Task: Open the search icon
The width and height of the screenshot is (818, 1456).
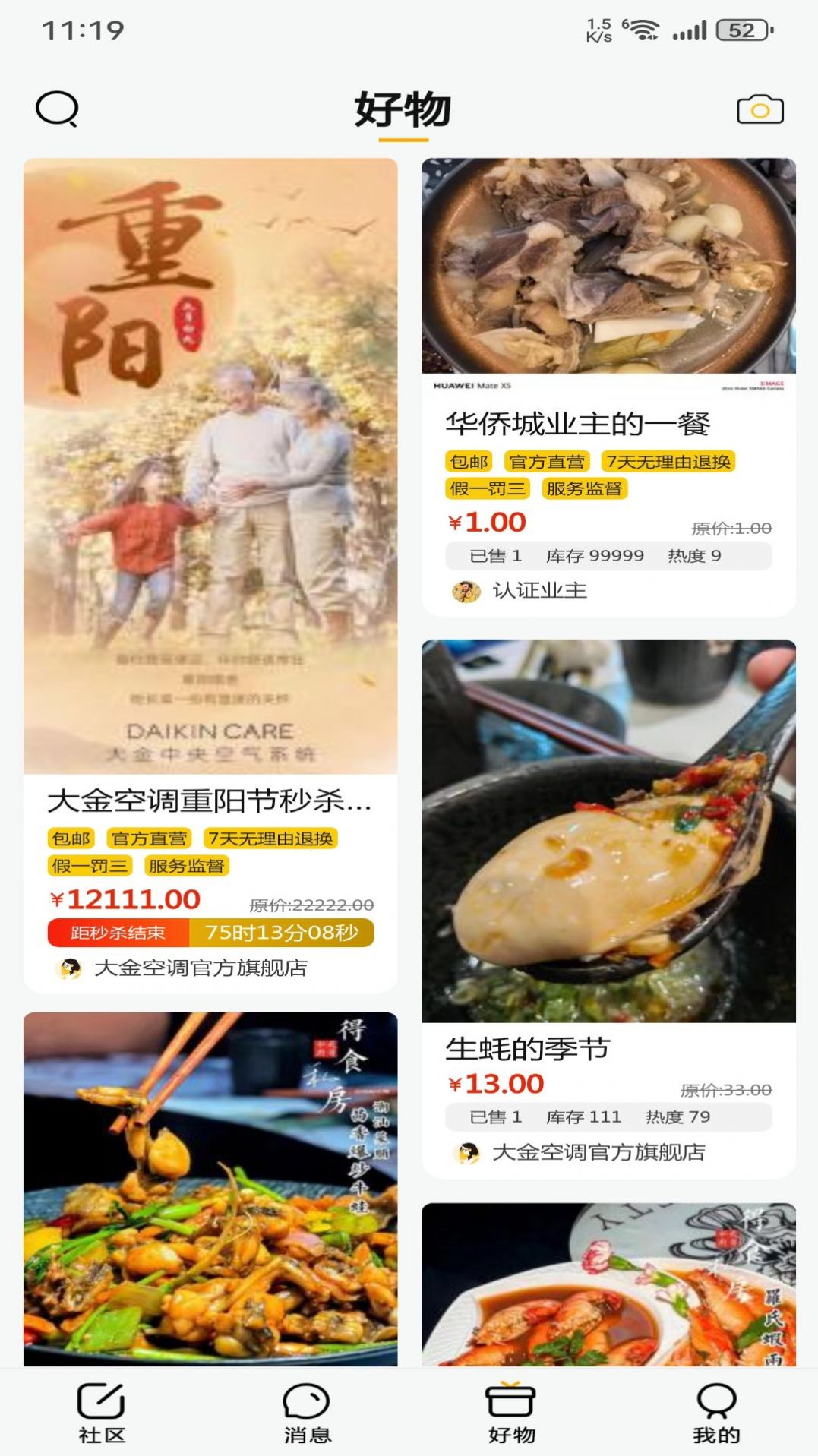Action: pyautogui.click(x=57, y=109)
